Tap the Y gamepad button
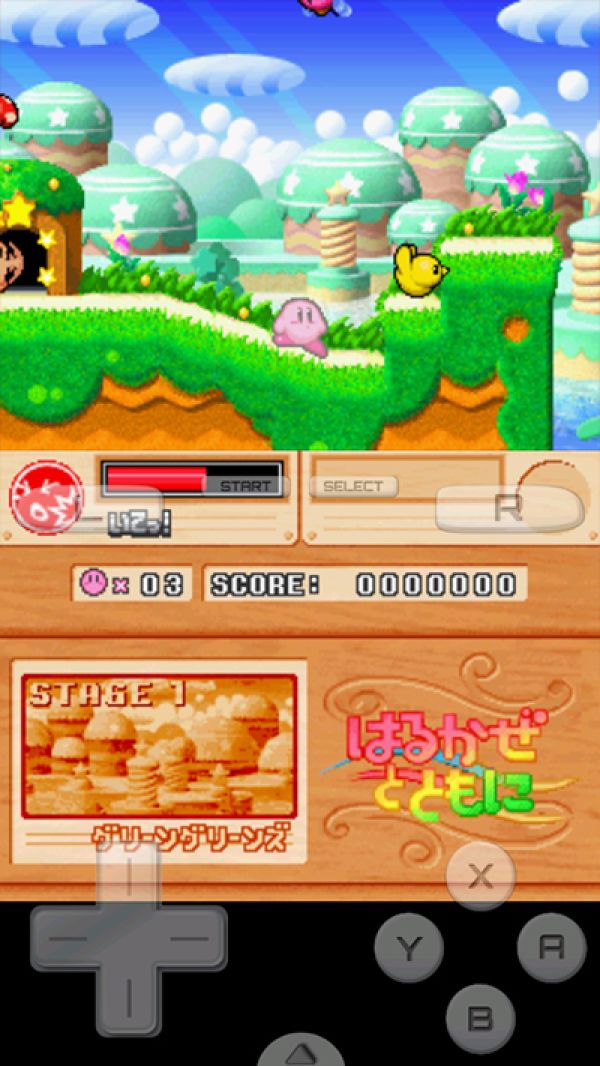600x1066 pixels. pos(409,948)
